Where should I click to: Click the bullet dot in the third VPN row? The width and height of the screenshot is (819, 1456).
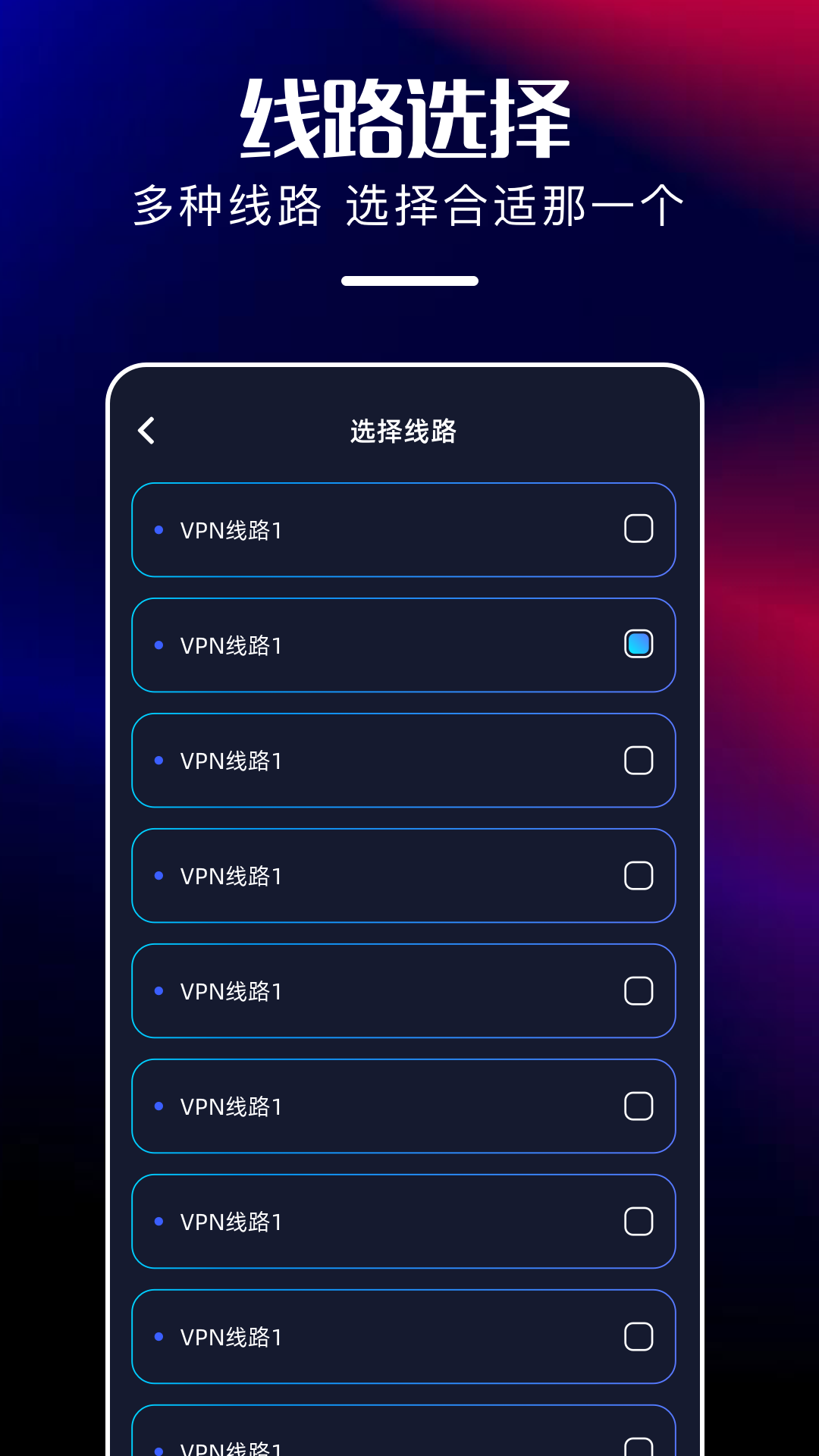coord(158,761)
